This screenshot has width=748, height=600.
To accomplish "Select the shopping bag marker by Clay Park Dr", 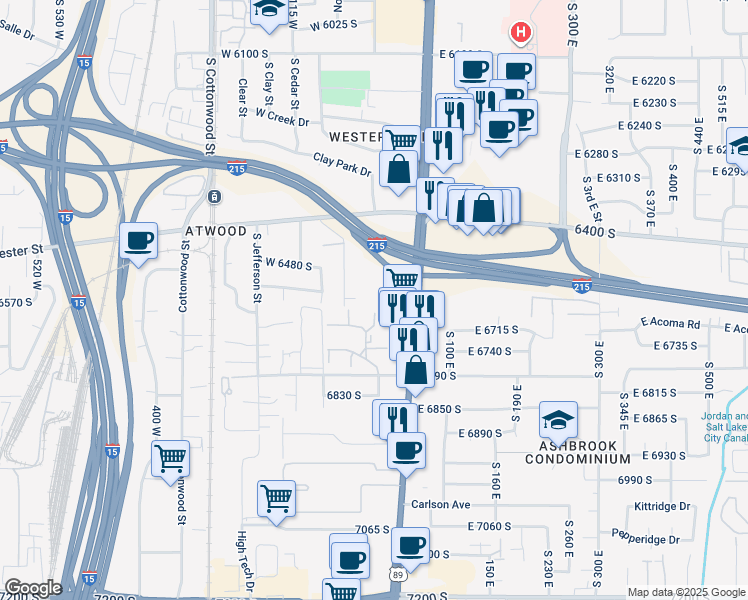I will [399, 169].
